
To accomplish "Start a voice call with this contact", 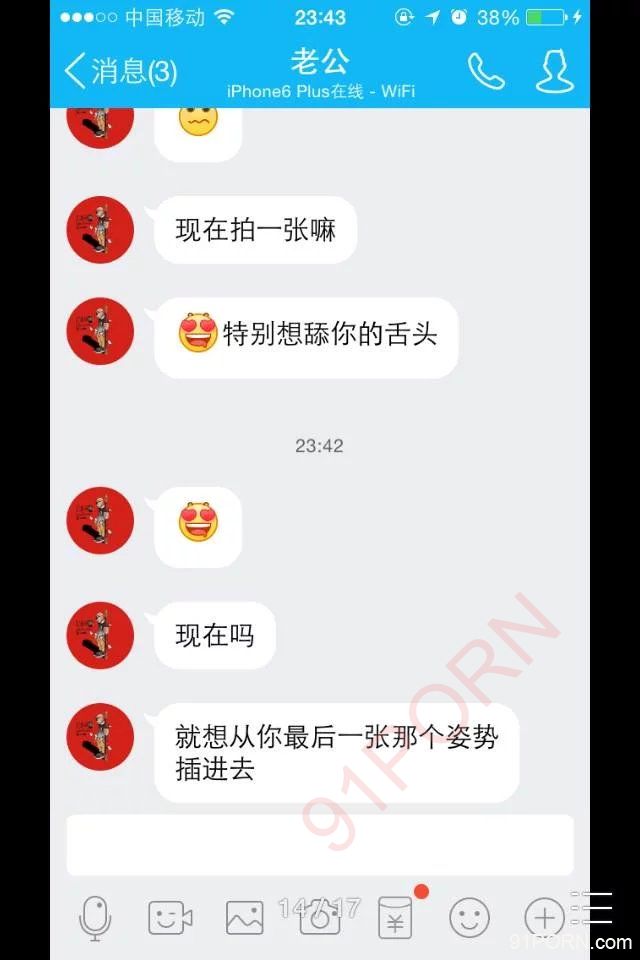I will click(486, 71).
